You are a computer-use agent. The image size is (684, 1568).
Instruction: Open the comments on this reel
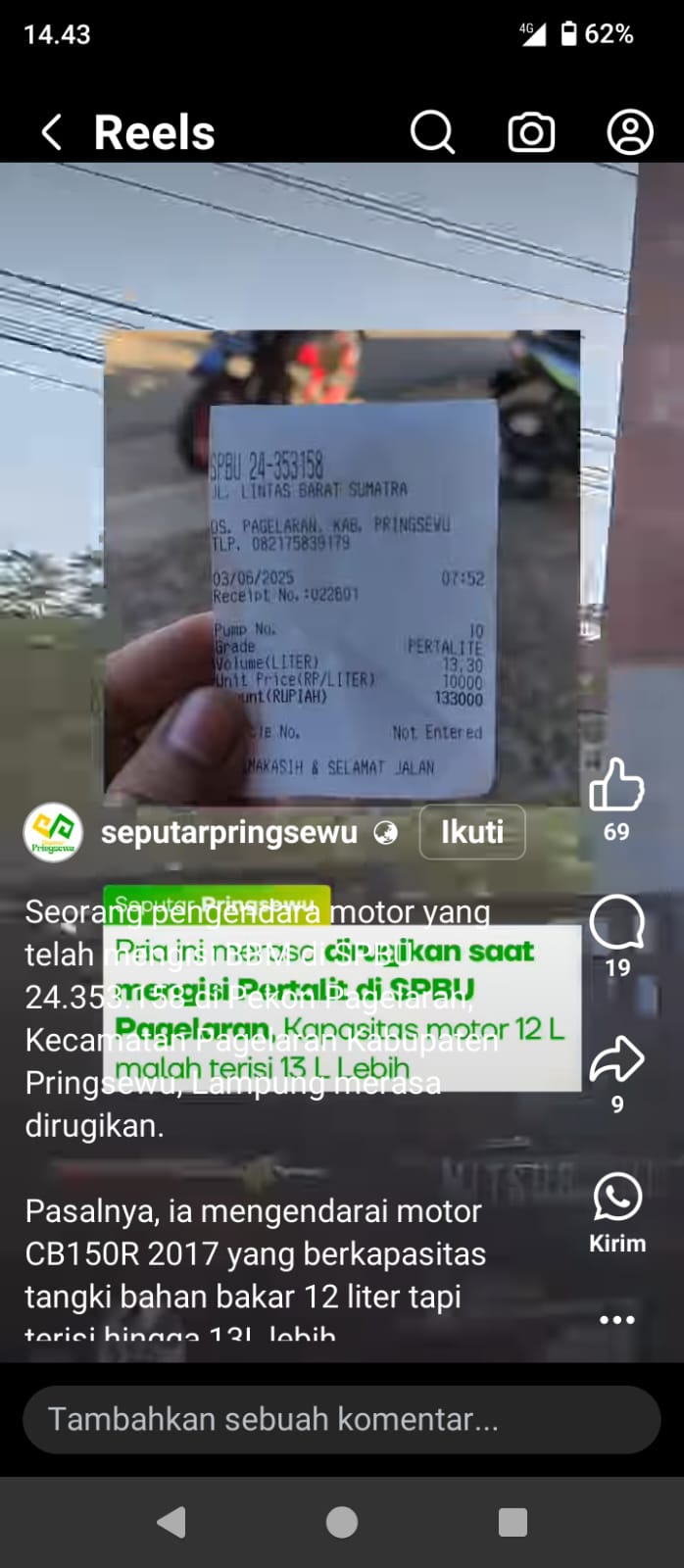pos(616,922)
